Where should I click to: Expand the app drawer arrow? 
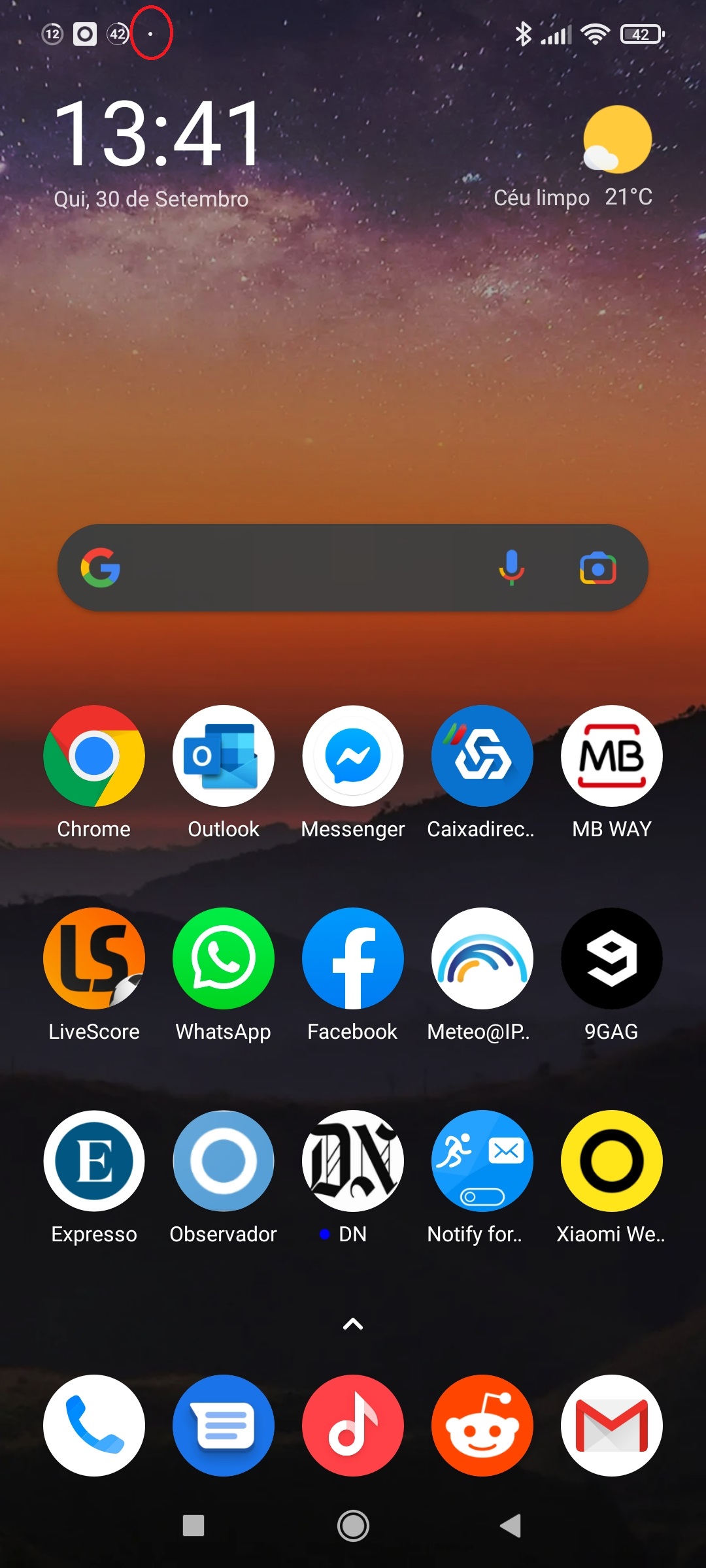click(353, 1324)
